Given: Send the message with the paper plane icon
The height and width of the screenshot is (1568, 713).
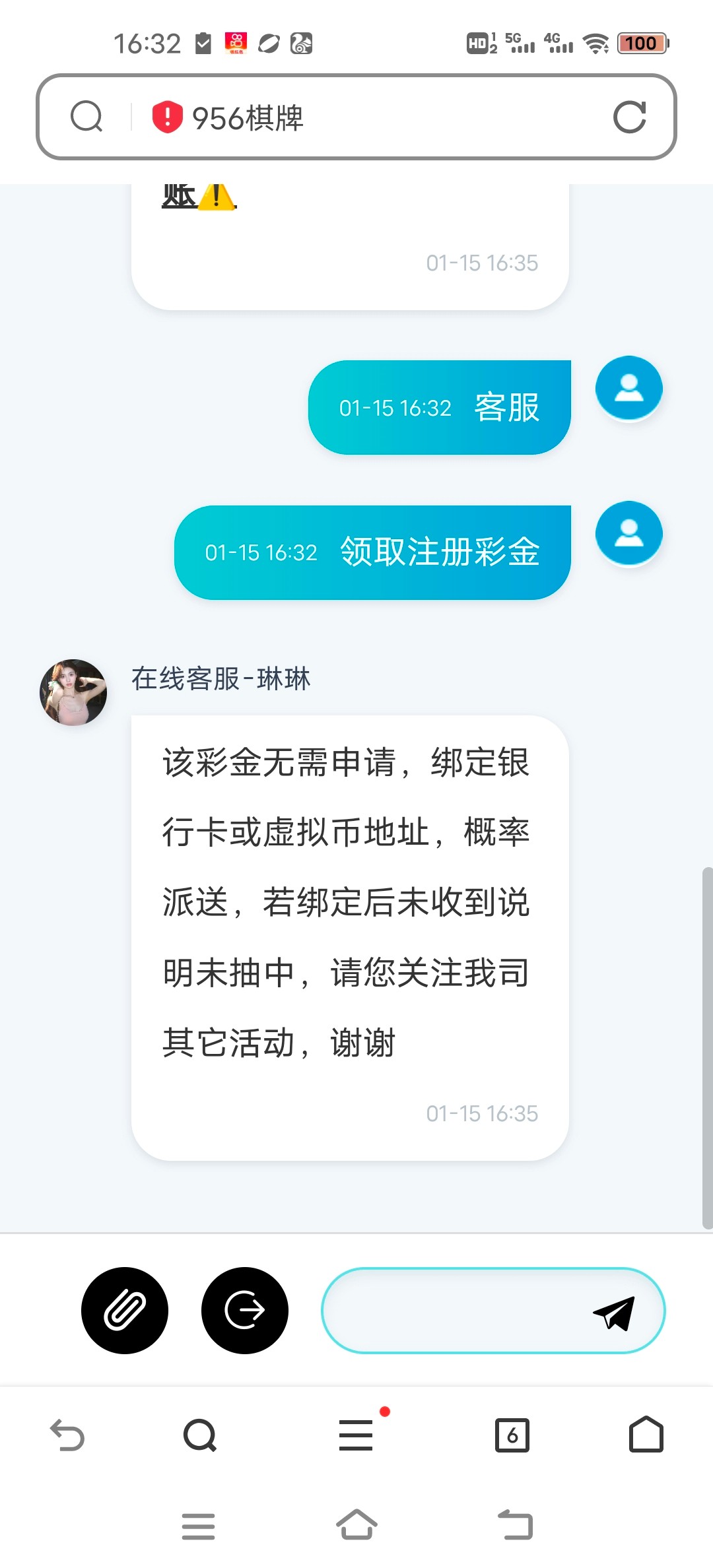Looking at the screenshot, I should pos(614,1313).
